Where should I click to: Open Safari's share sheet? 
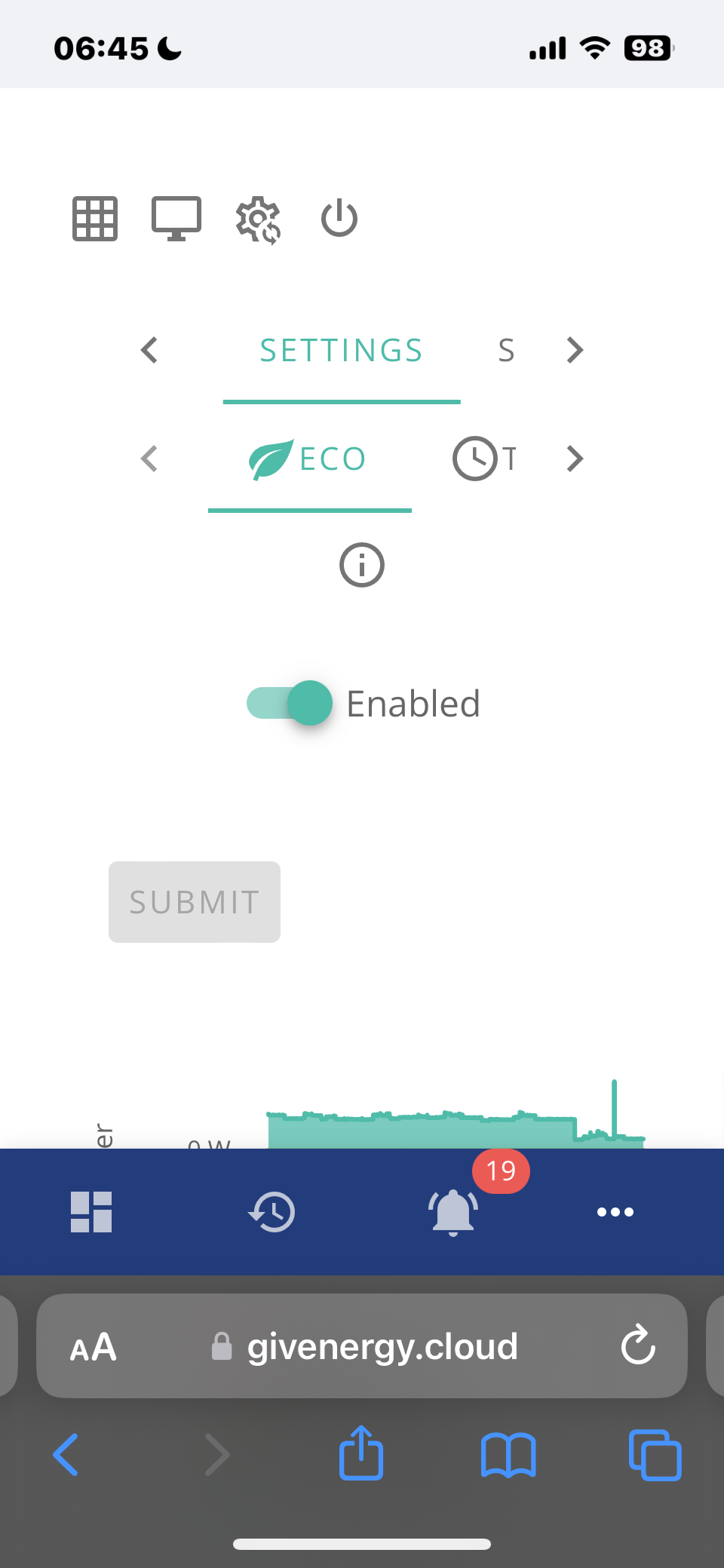(x=361, y=1453)
